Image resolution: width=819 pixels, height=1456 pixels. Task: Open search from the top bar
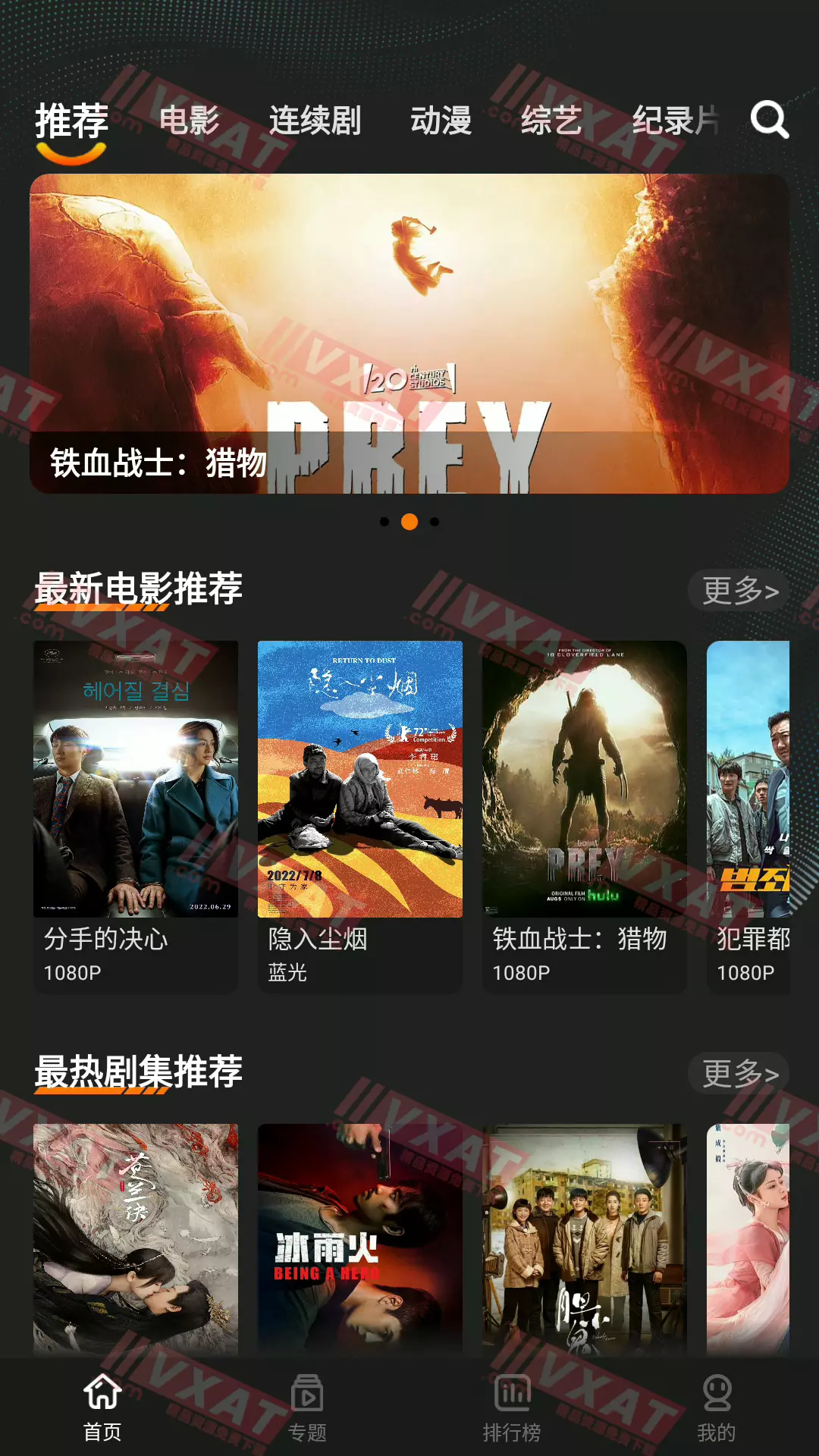770,119
